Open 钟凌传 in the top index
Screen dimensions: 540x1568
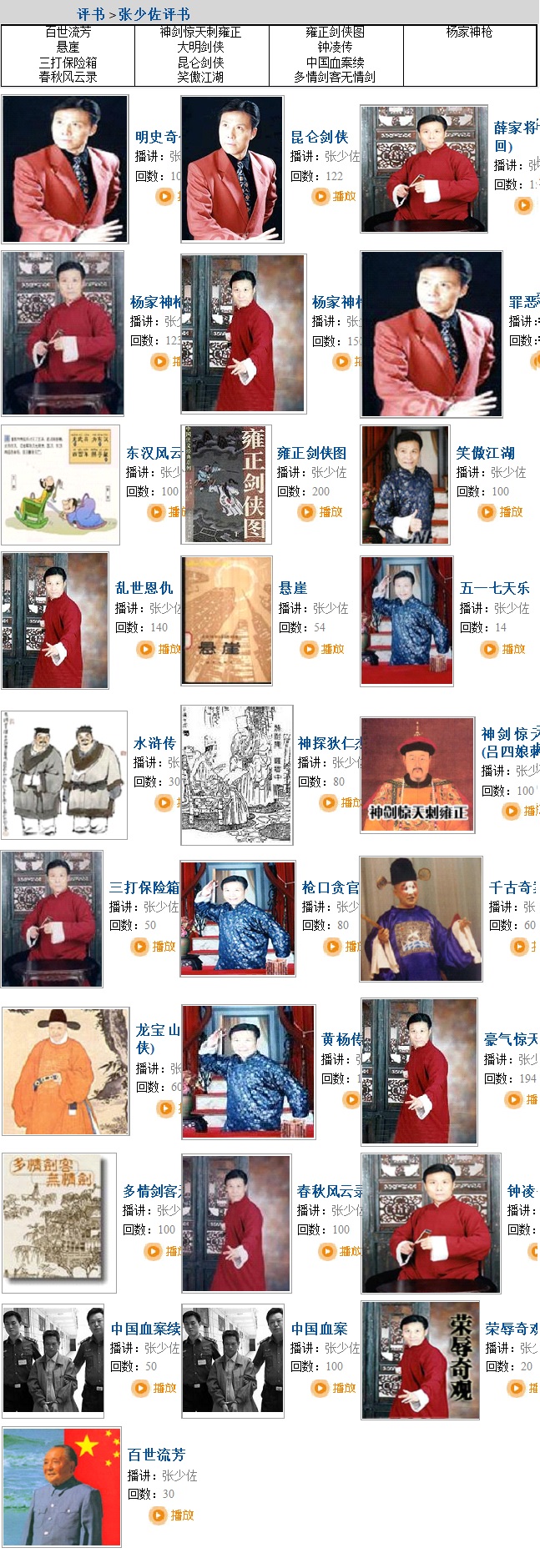point(335,47)
